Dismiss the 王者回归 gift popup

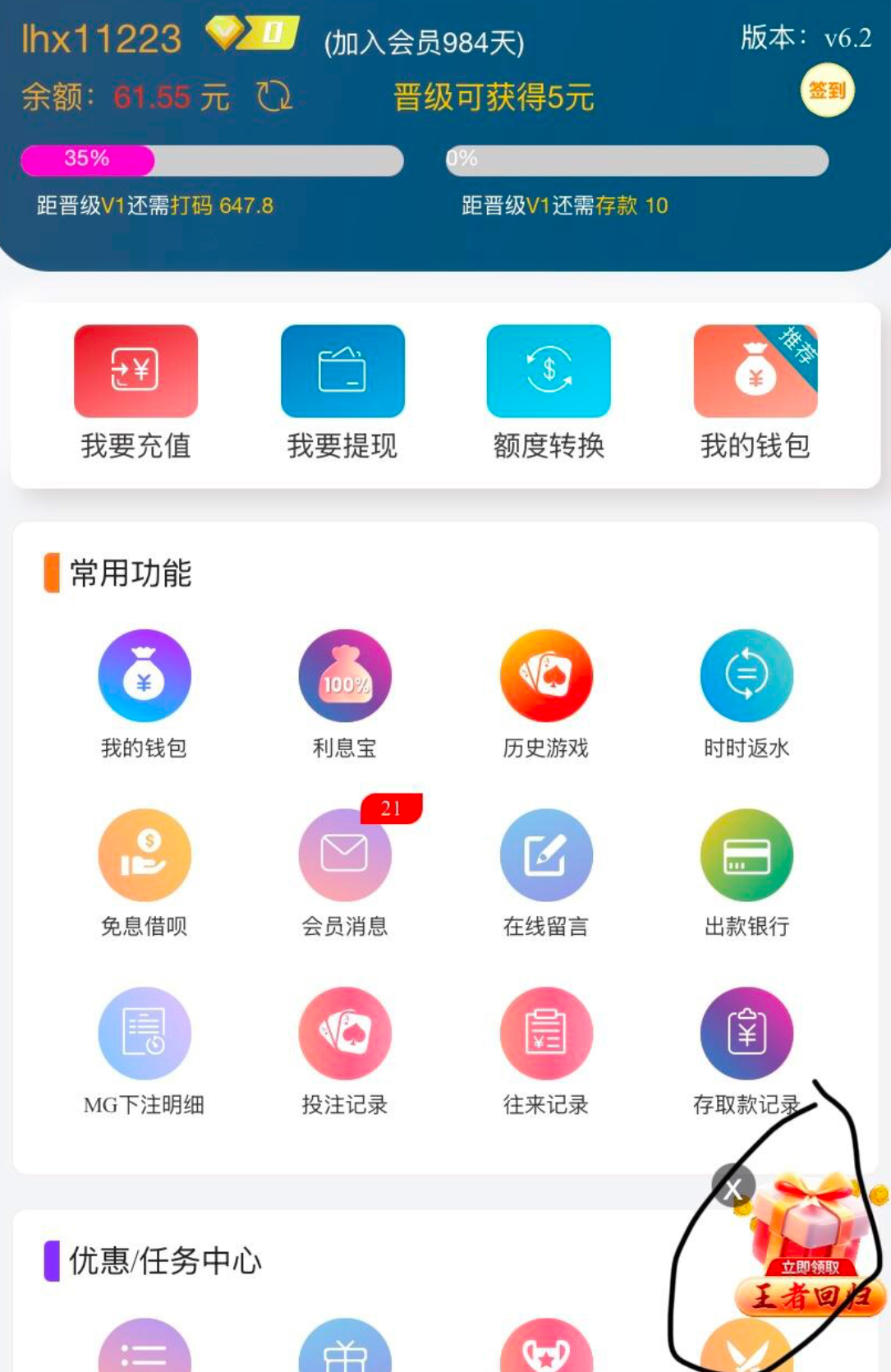click(733, 1186)
